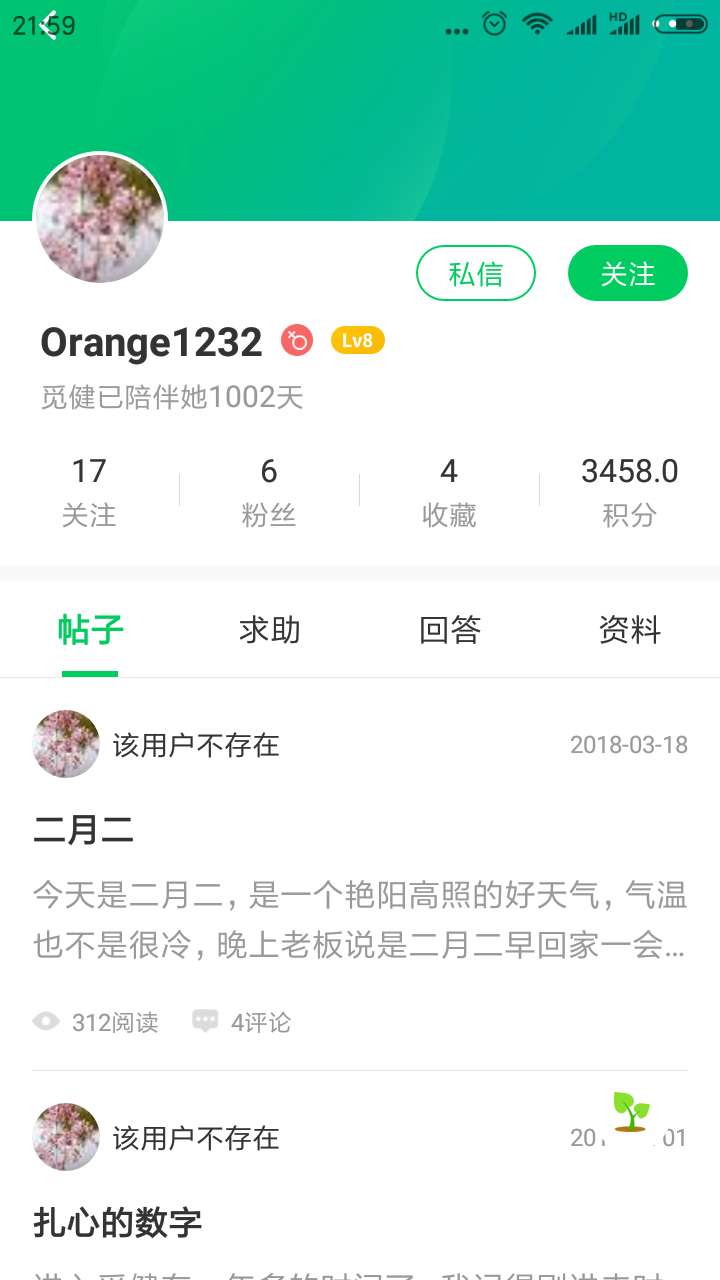View the 6 粉丝 followers list
Image resolution: width=720 pixels, height=1280 pixels.
pyautogui.click(x=269, y=492)
